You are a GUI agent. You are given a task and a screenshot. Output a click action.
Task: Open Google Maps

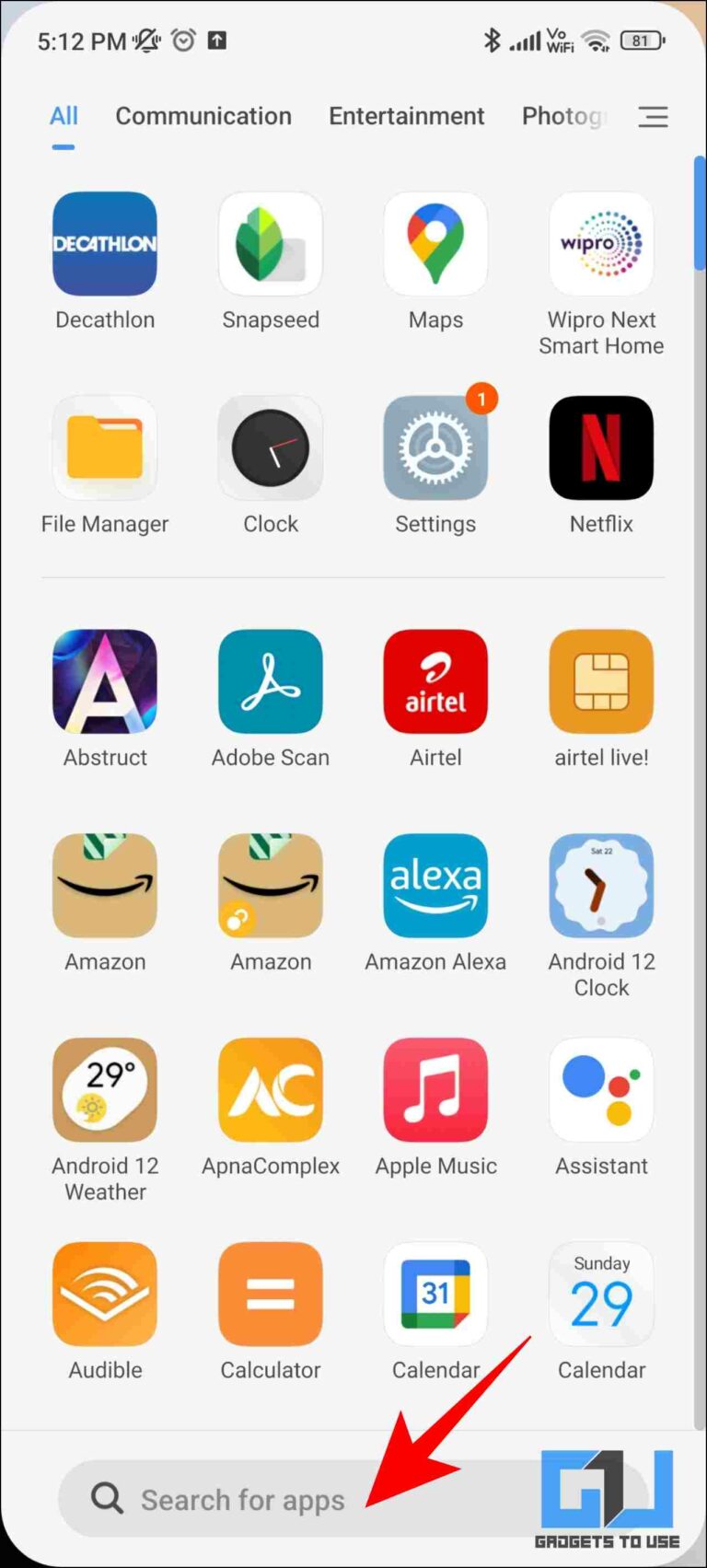pyautogui.click(x=435, y=243)
